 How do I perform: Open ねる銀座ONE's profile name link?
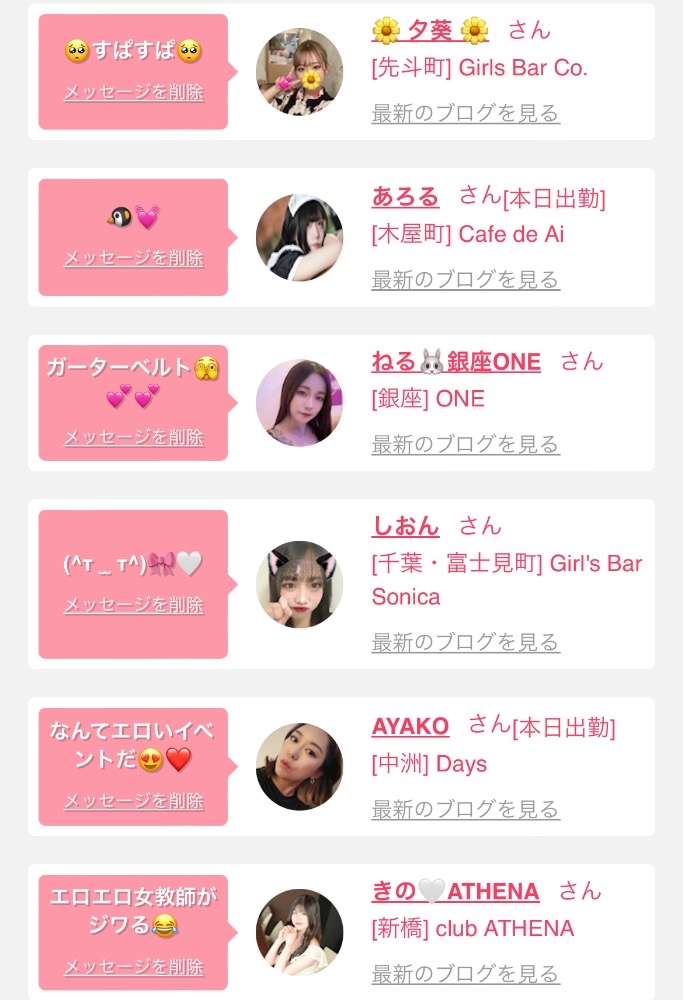pyautogui.click(x=456, y=362)
